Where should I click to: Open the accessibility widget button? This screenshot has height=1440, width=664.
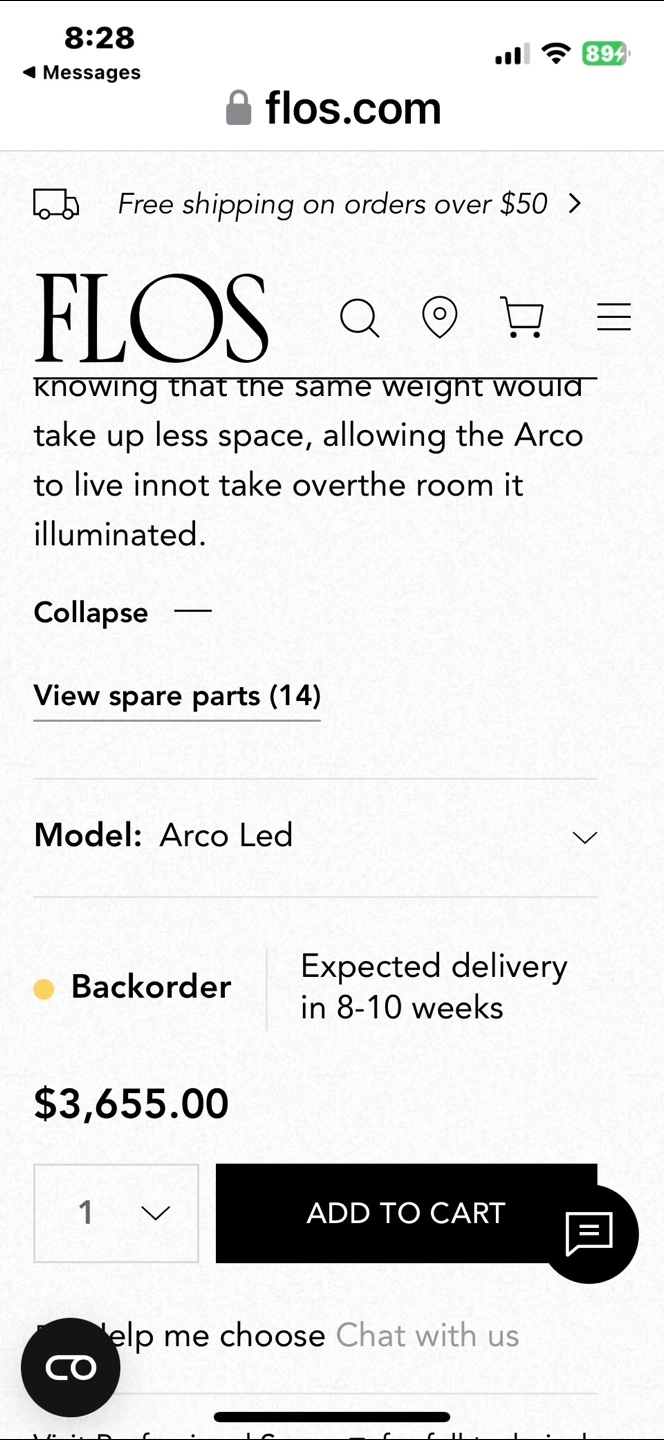point(71,1367)
